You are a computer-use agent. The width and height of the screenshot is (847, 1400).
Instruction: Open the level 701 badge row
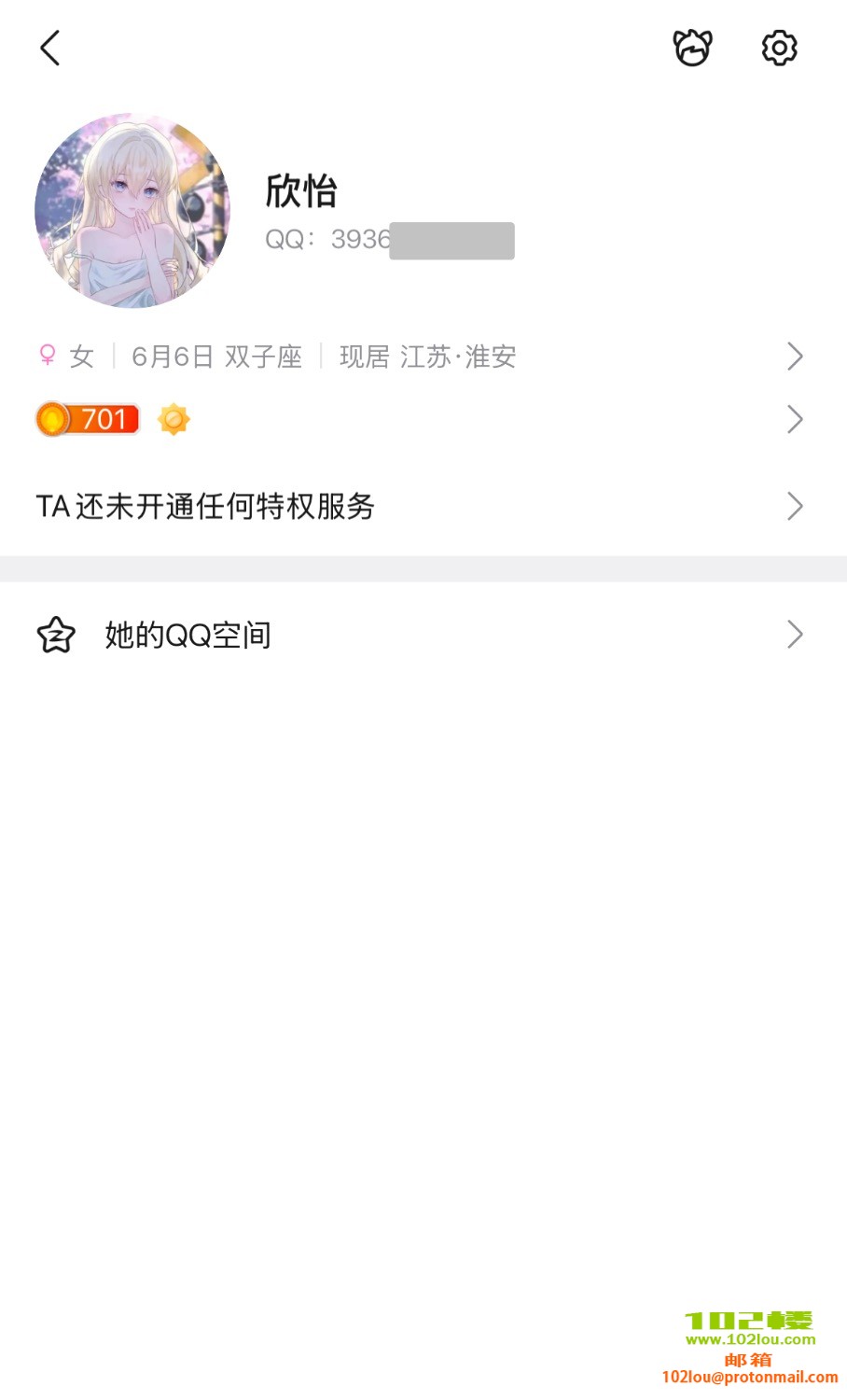pyautogui.click(x=420, y=420)
